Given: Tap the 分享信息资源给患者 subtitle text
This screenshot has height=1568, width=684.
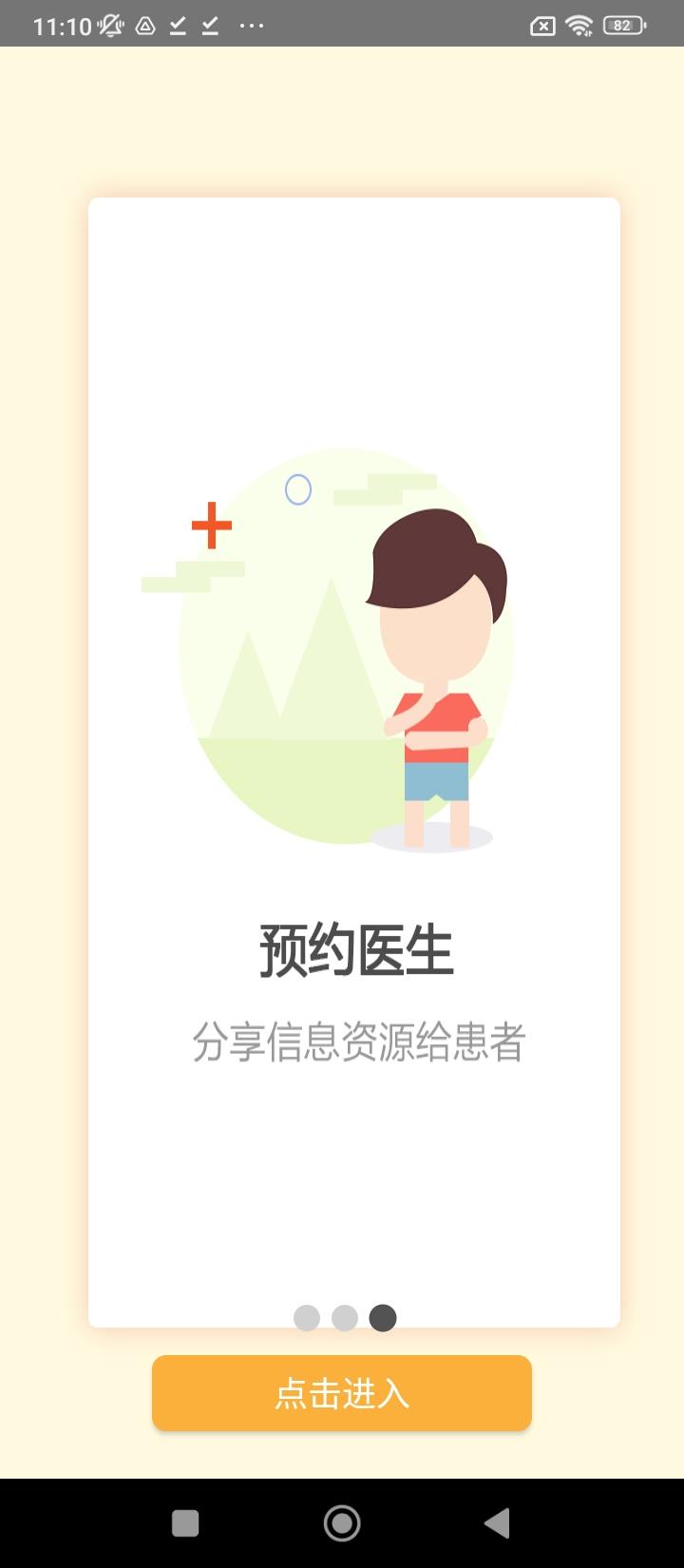Looking at the screenshot, I should point(355,1042).
